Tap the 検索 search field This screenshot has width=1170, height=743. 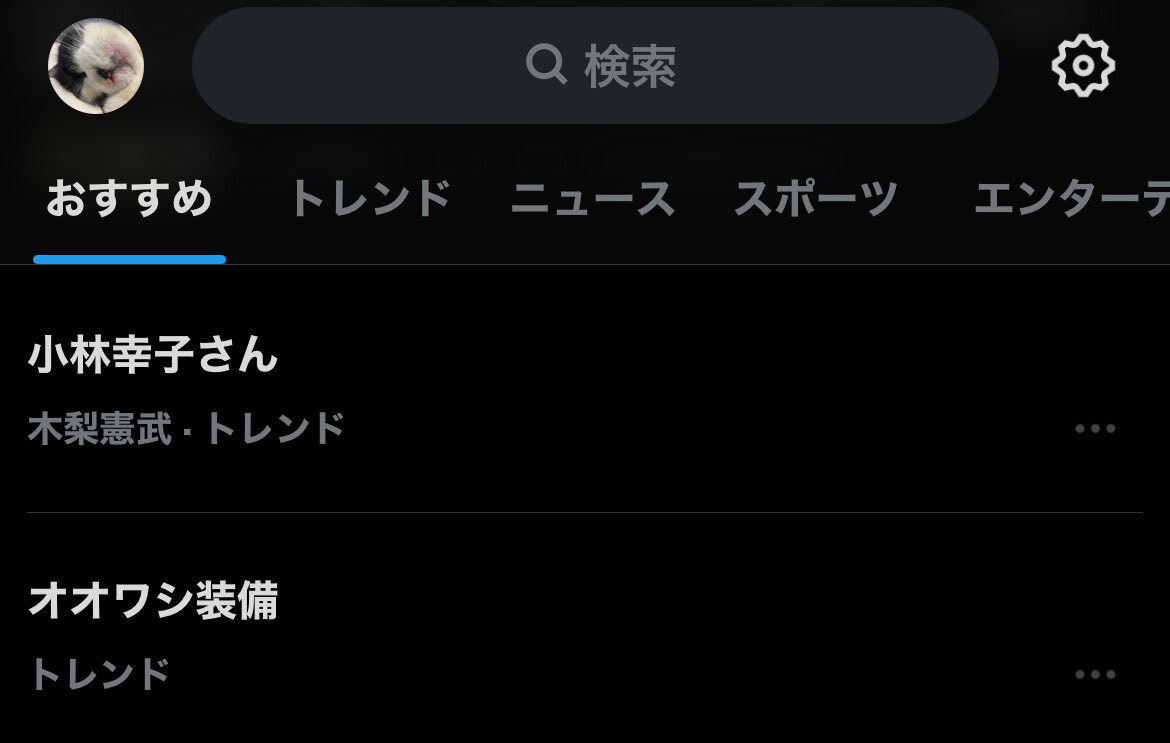tap(595, 66)
